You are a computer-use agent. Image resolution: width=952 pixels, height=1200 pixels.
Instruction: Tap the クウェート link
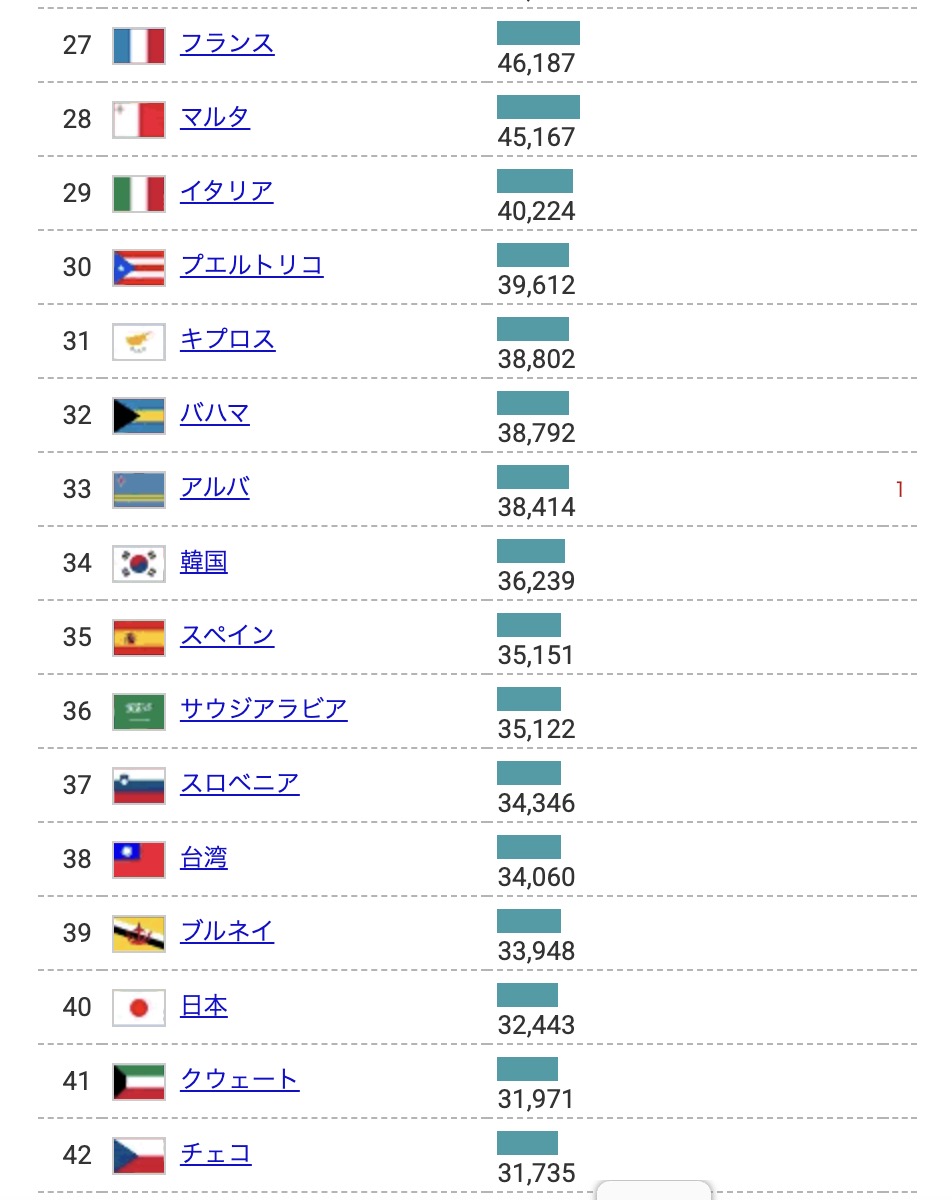pyautogui.click(x=240, y=1080)
